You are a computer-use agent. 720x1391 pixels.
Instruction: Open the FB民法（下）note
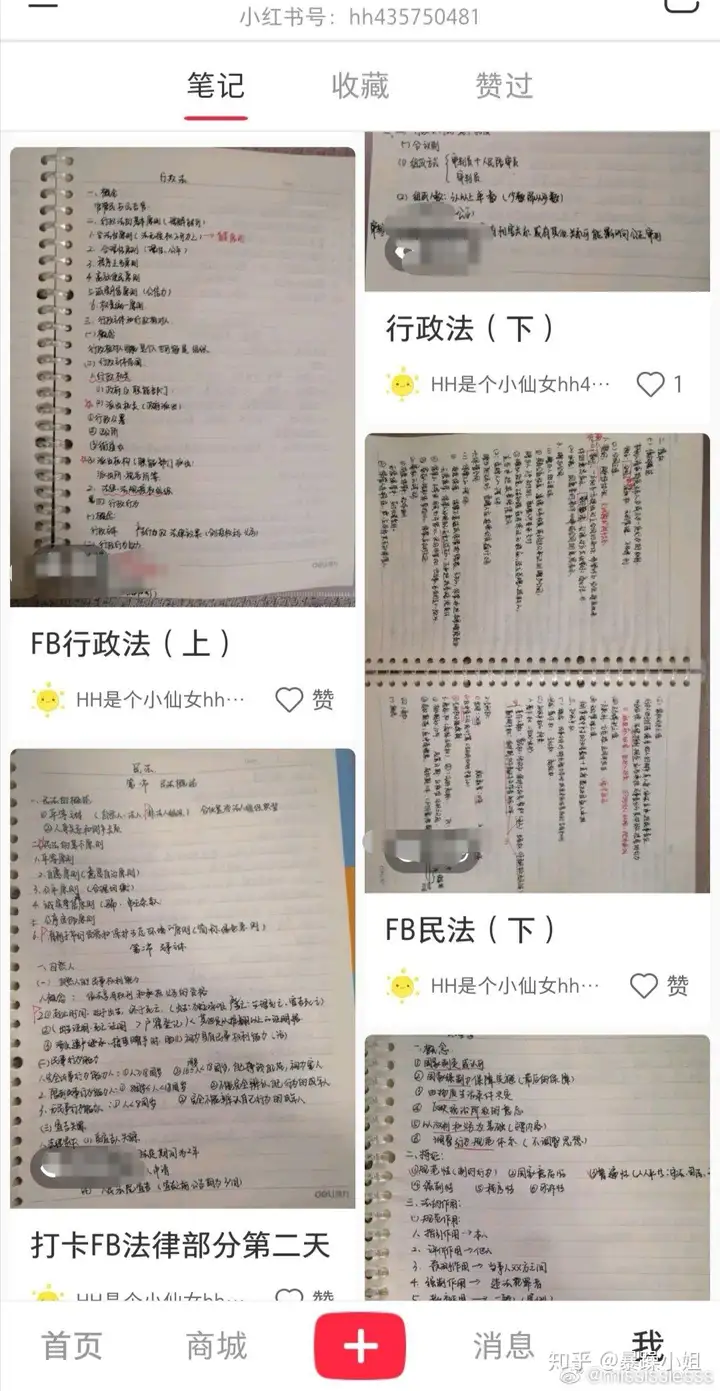pos(537,662)
